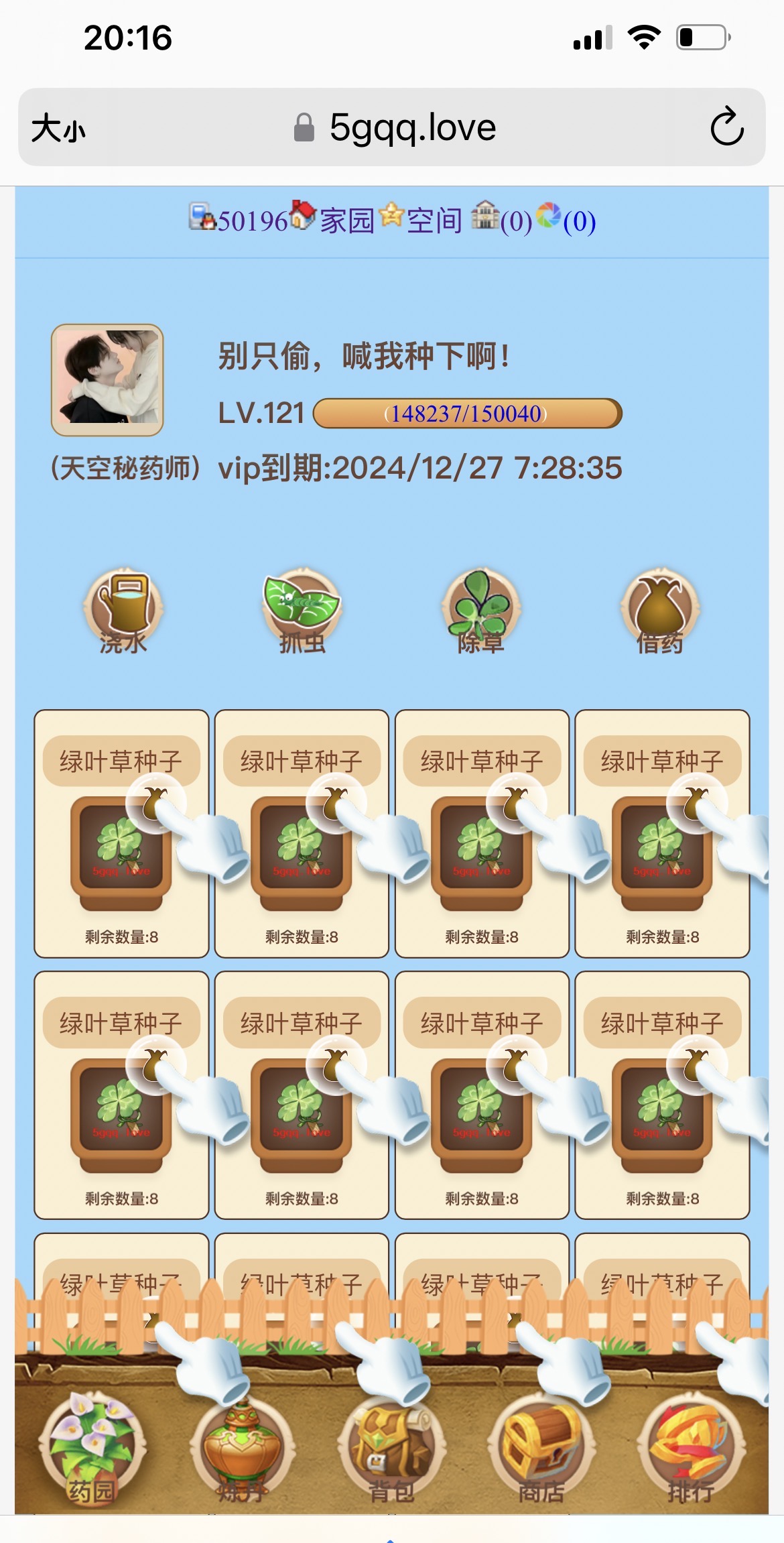Open the 50196 user ID link

(253, 221)
